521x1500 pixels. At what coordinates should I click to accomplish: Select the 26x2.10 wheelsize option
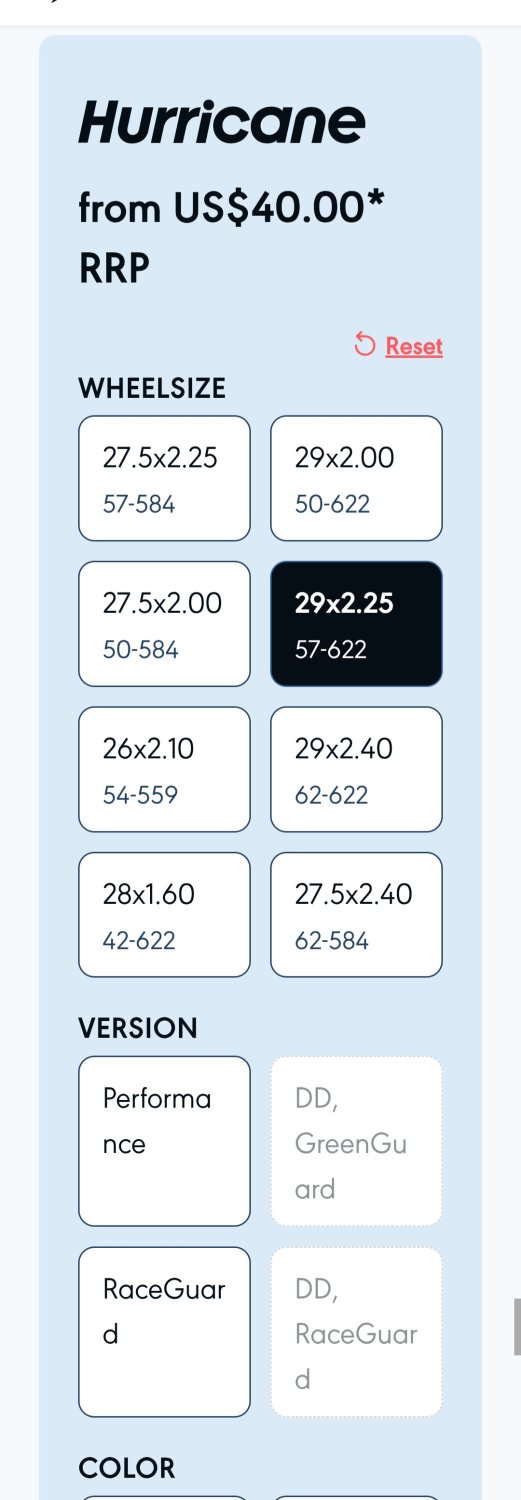[164, 769]
